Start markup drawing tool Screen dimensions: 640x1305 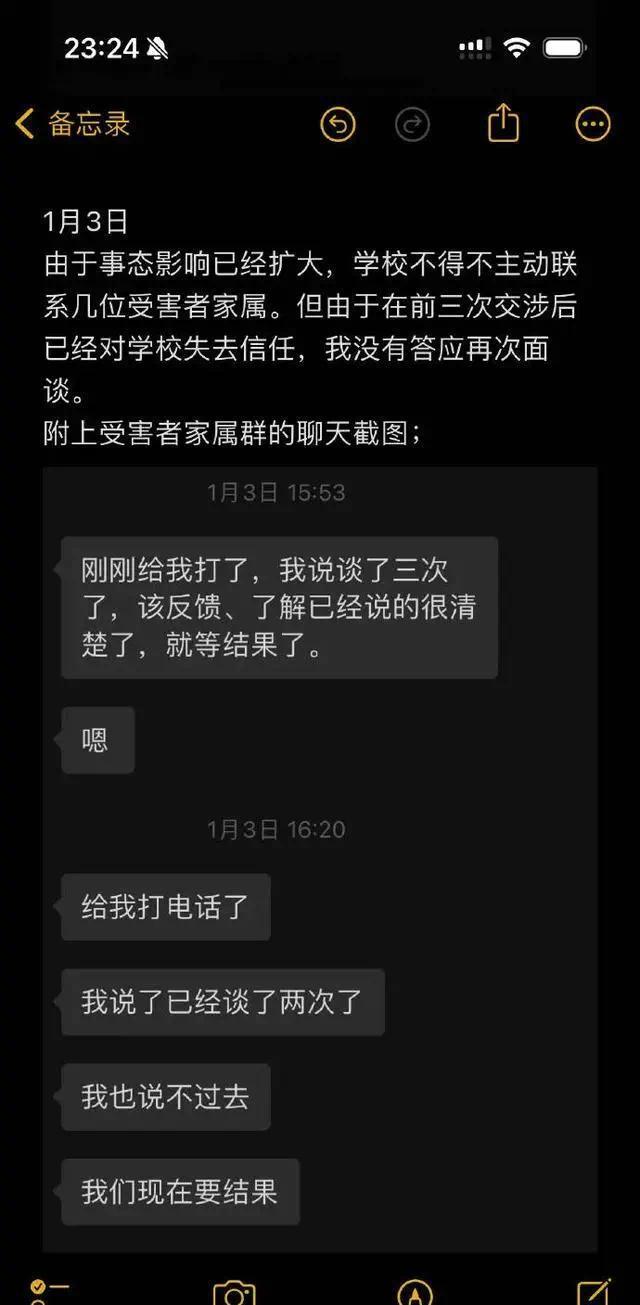pos(415,1291)
